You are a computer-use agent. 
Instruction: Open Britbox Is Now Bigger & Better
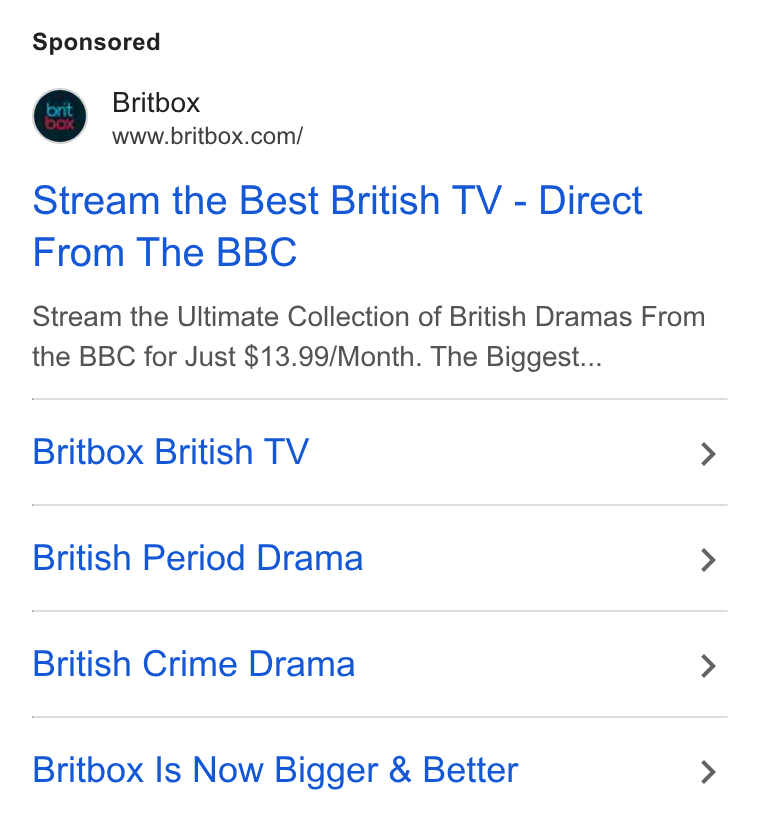tap(379, 770)
